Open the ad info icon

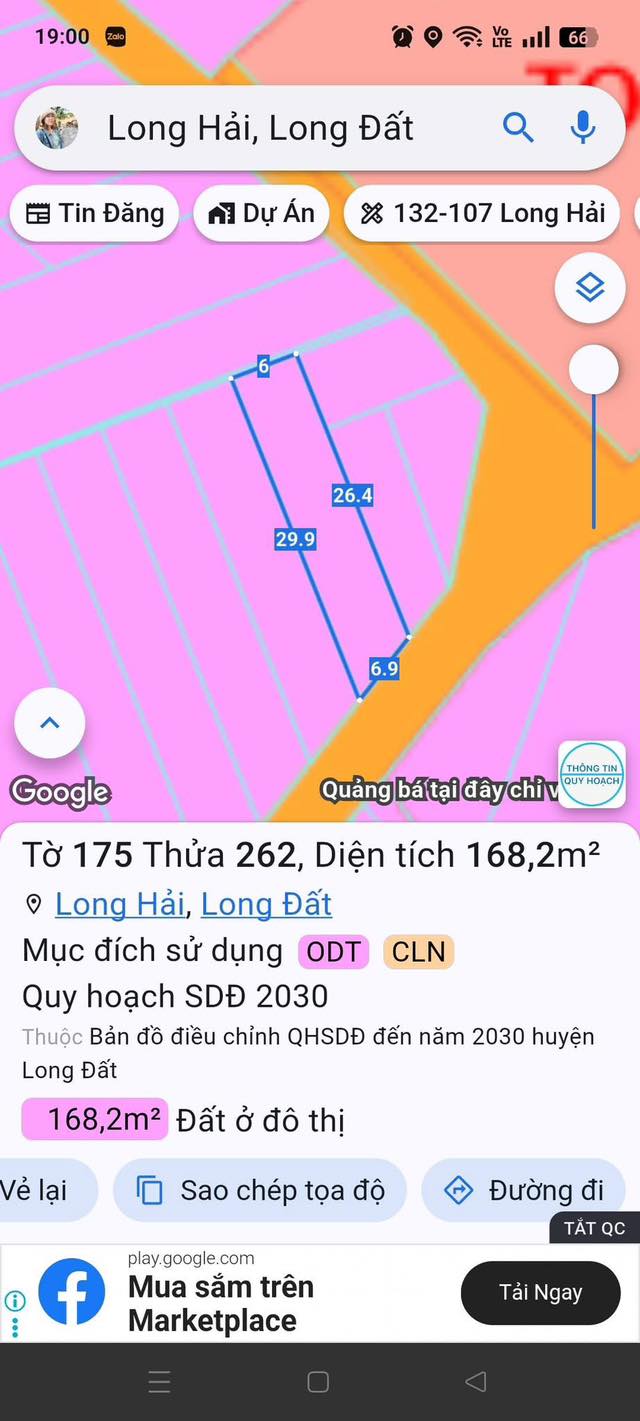[15, 1301]
